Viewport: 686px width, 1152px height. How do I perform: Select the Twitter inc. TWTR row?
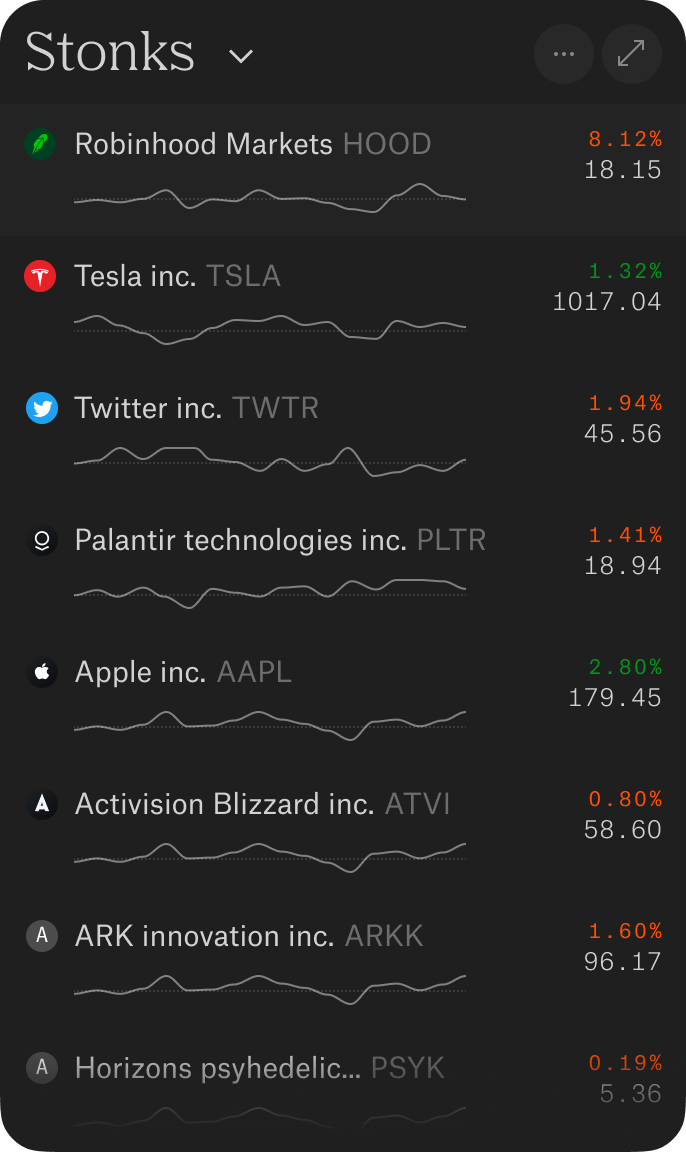coord(343,435)
